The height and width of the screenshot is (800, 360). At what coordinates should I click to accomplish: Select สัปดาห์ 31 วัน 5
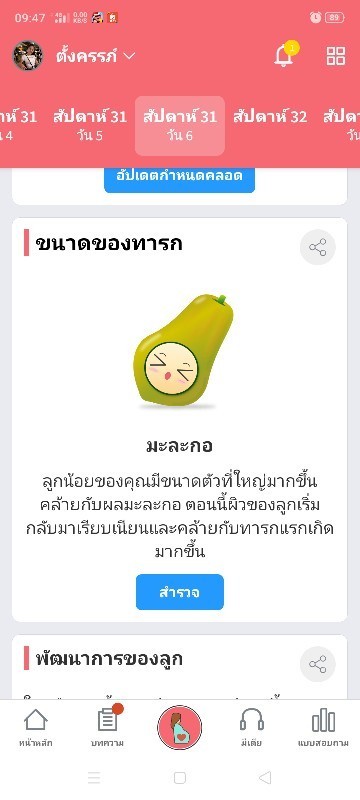pyautogui.click(x=90, y=126)
